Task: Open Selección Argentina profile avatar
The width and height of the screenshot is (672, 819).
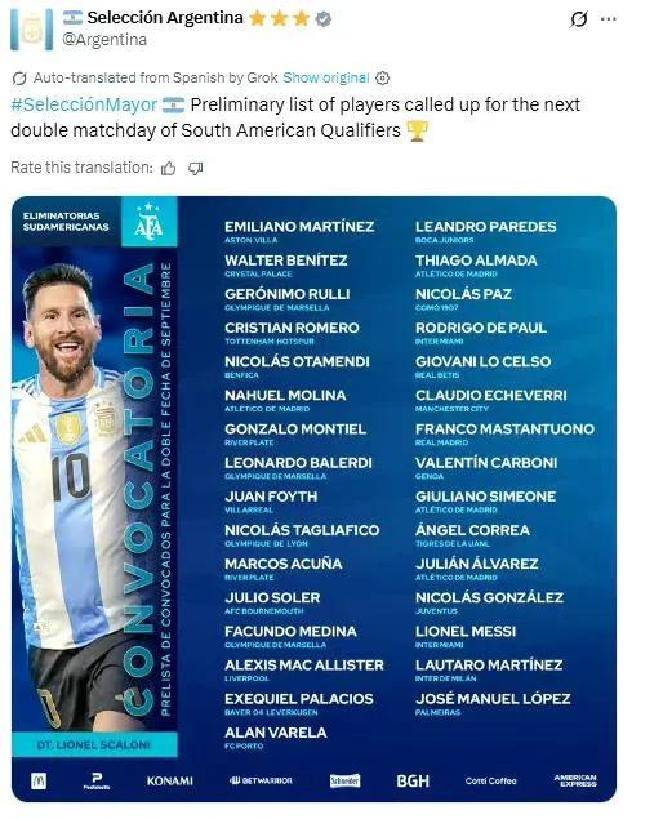Action: pyautogui.click(x=31, y=28)
